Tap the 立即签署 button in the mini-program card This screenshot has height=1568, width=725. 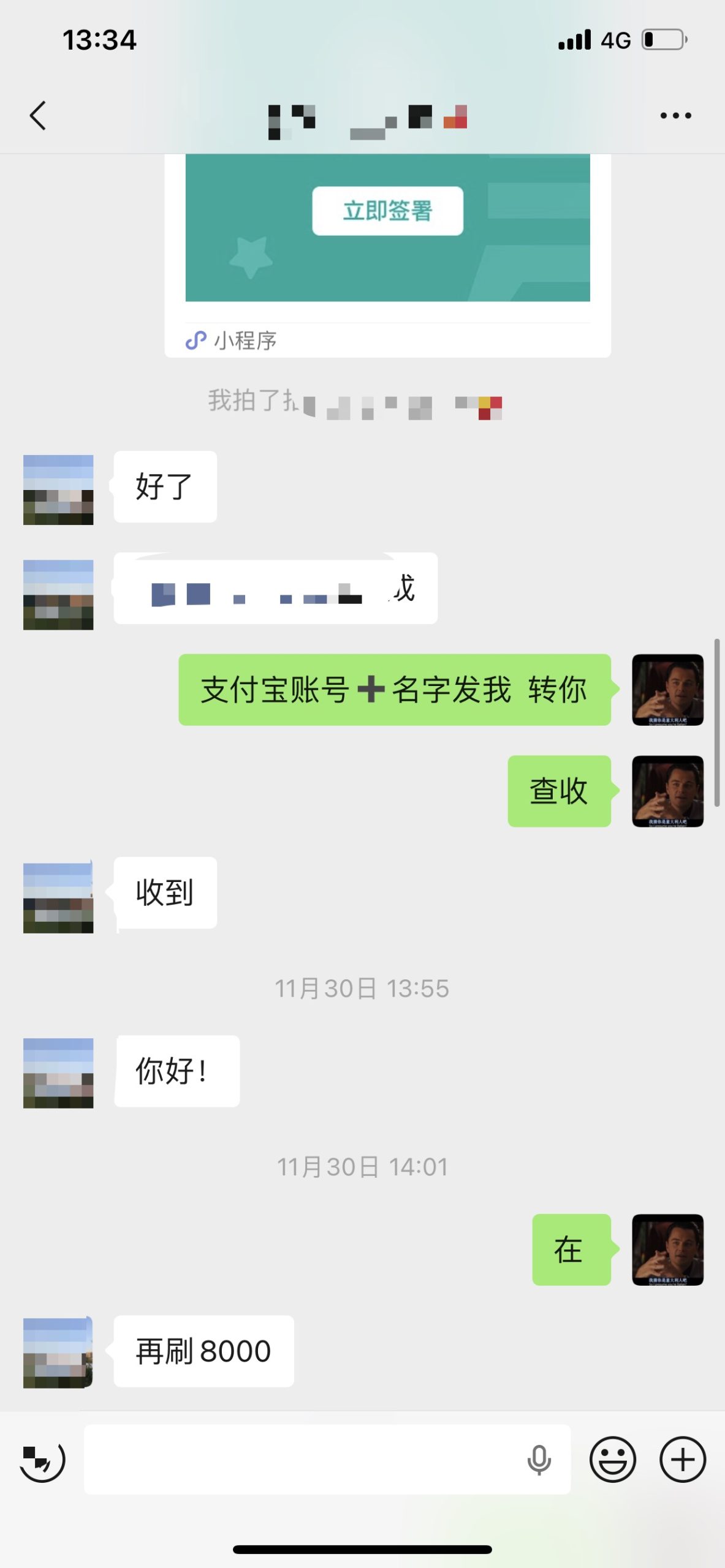click(387, 211)
